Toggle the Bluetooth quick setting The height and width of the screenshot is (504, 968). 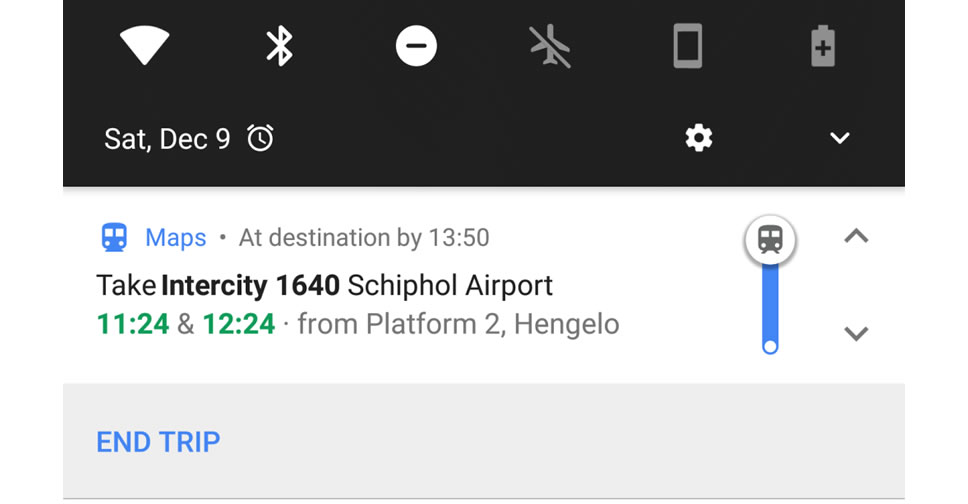click(279, 46)
